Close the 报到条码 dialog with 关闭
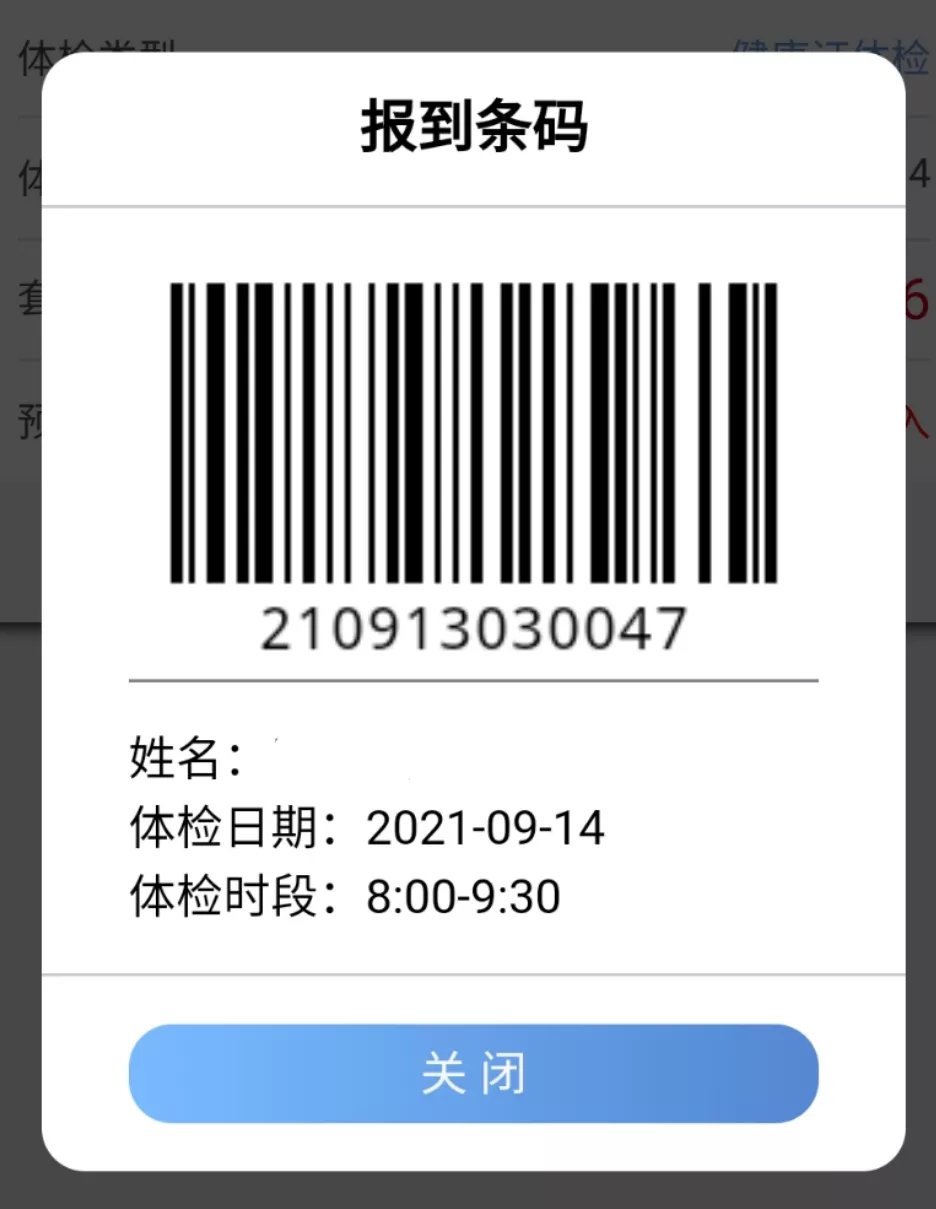The image size is (936, 1209). tap(473, 1074)
